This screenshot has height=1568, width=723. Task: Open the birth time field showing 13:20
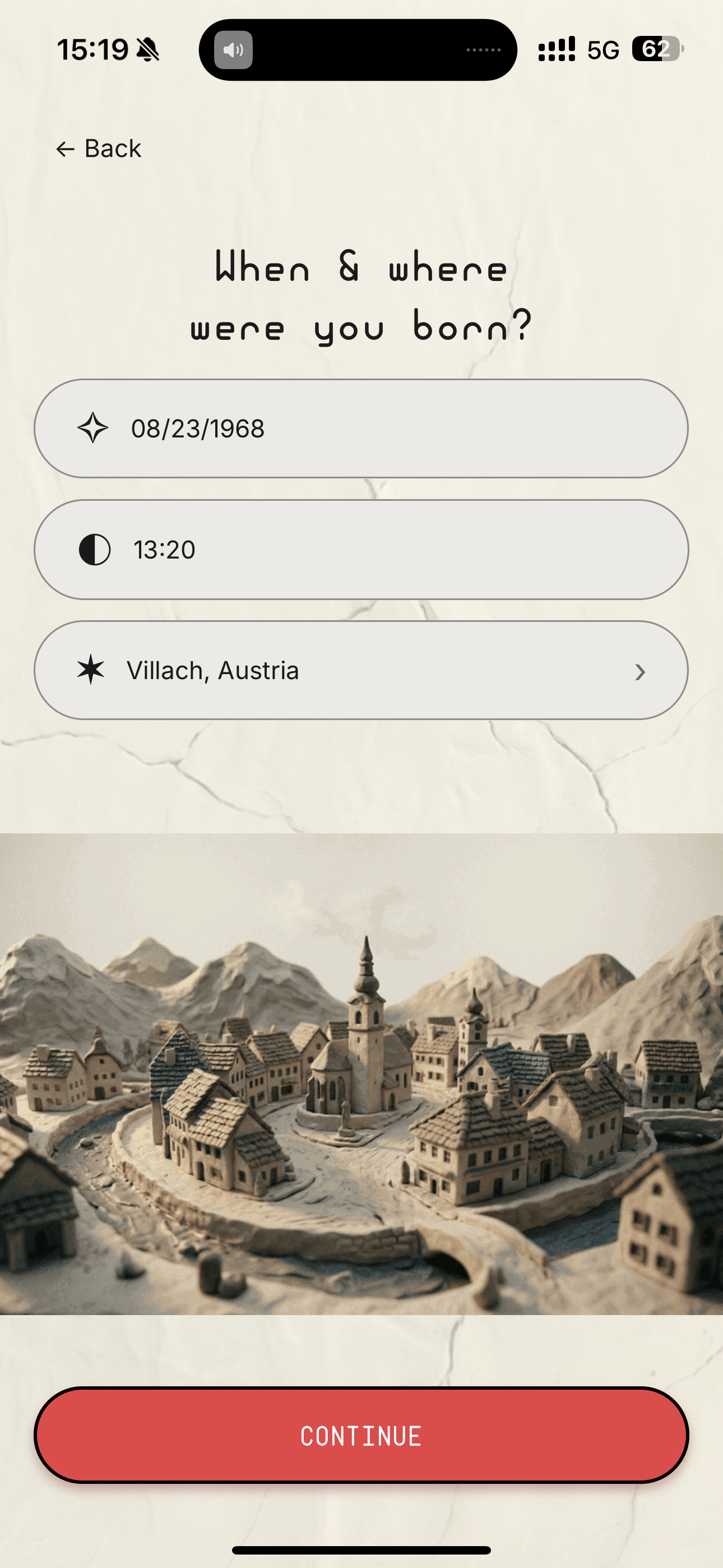pyautogui.click(x=361, y=550)
